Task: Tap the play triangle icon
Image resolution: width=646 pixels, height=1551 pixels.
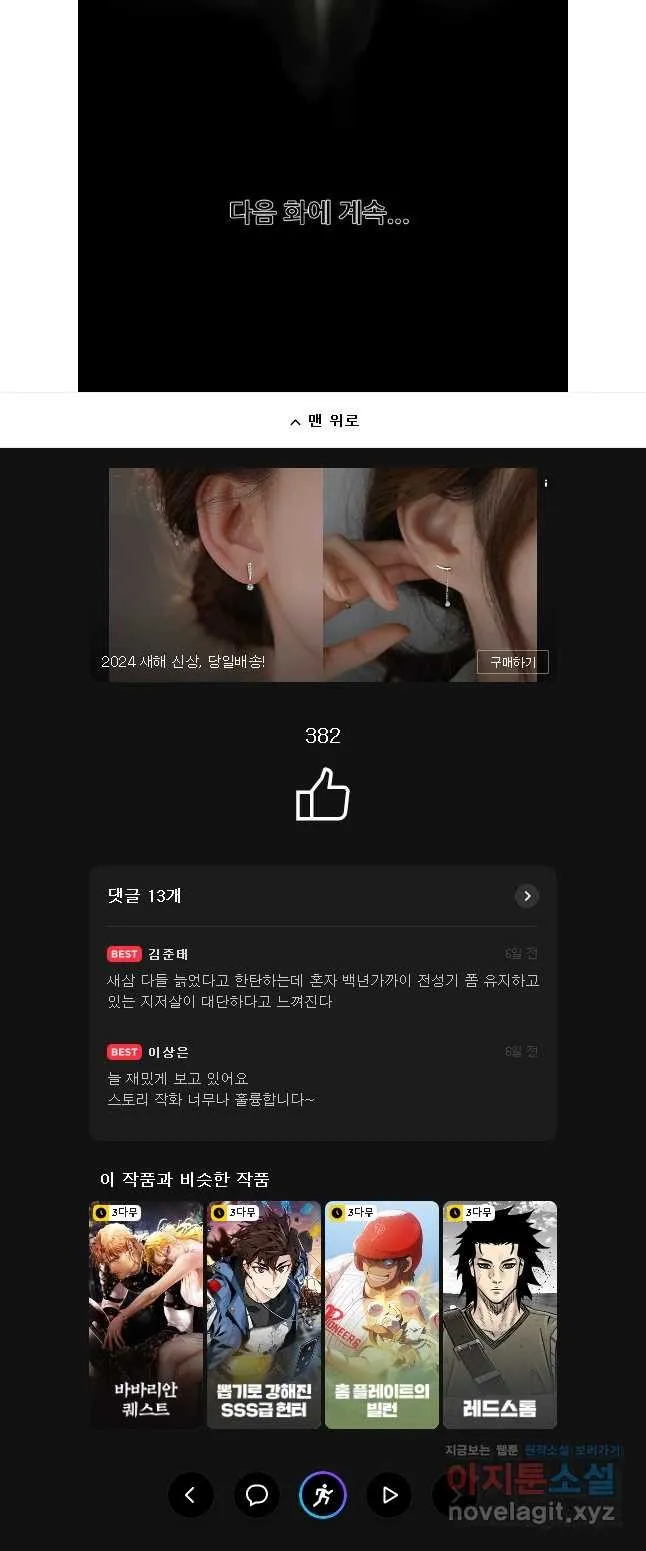Action: pos(389,1495)
